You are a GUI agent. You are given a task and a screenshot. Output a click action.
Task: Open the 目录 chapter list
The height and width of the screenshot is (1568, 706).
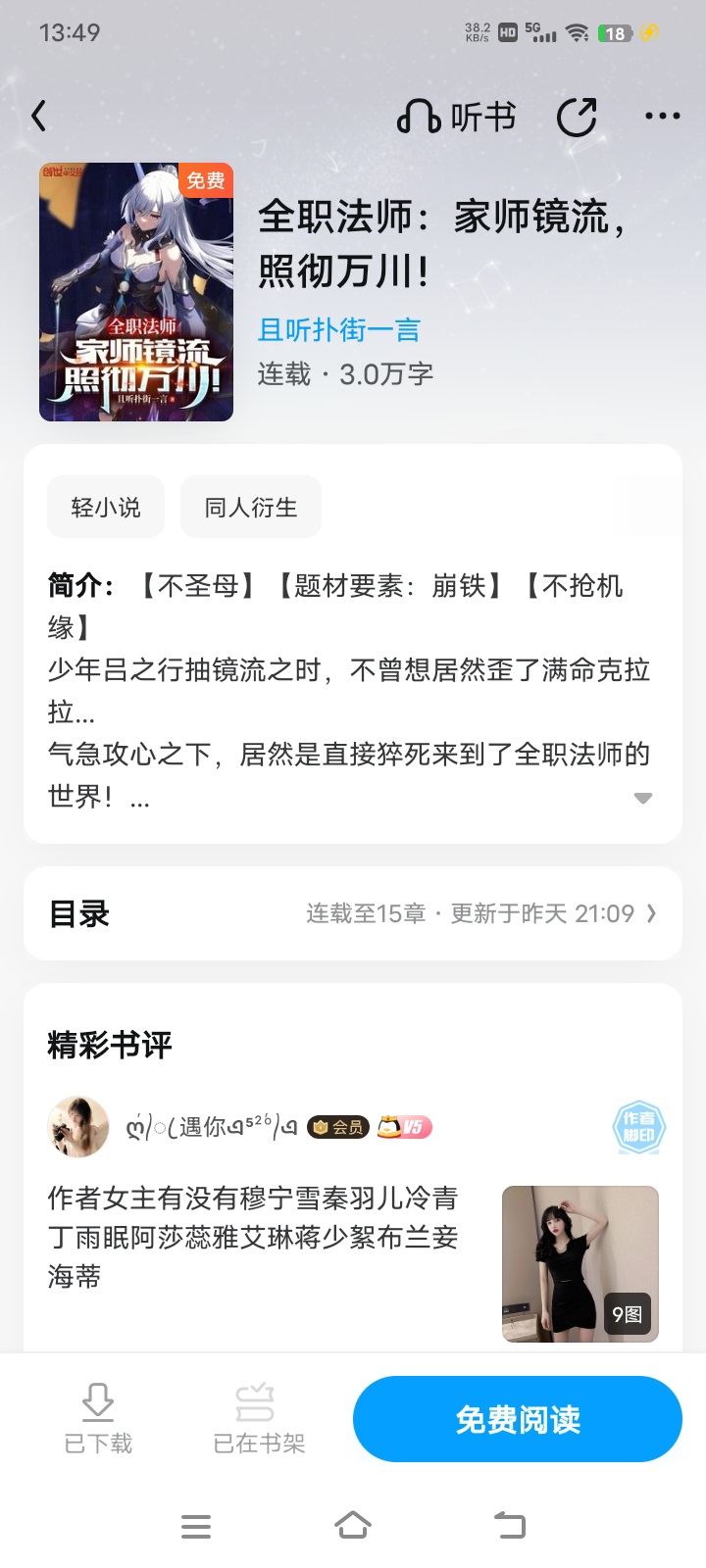coord(353,913)
